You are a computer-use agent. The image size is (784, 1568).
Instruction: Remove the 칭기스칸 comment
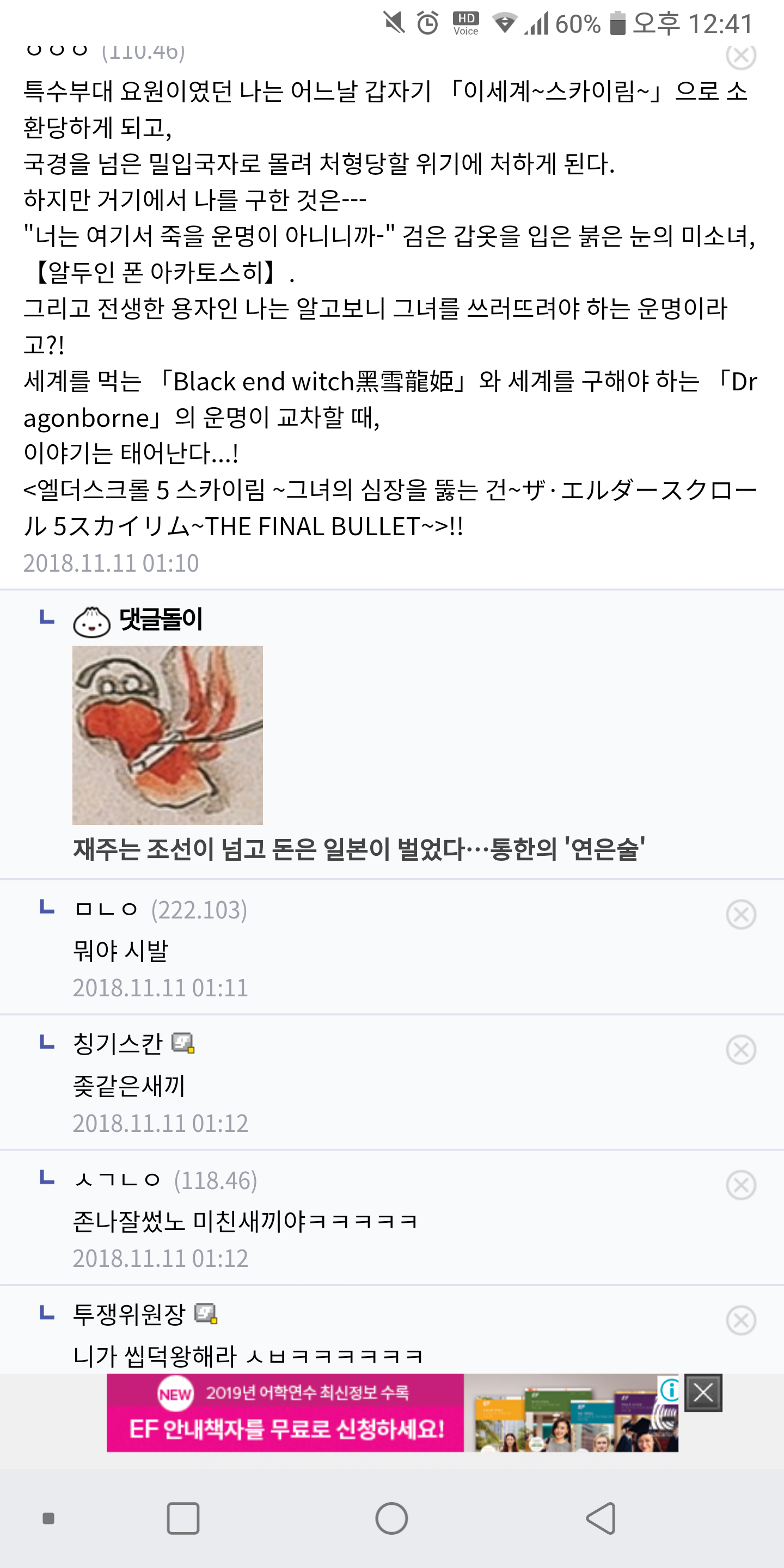(x=741, y=1049)
